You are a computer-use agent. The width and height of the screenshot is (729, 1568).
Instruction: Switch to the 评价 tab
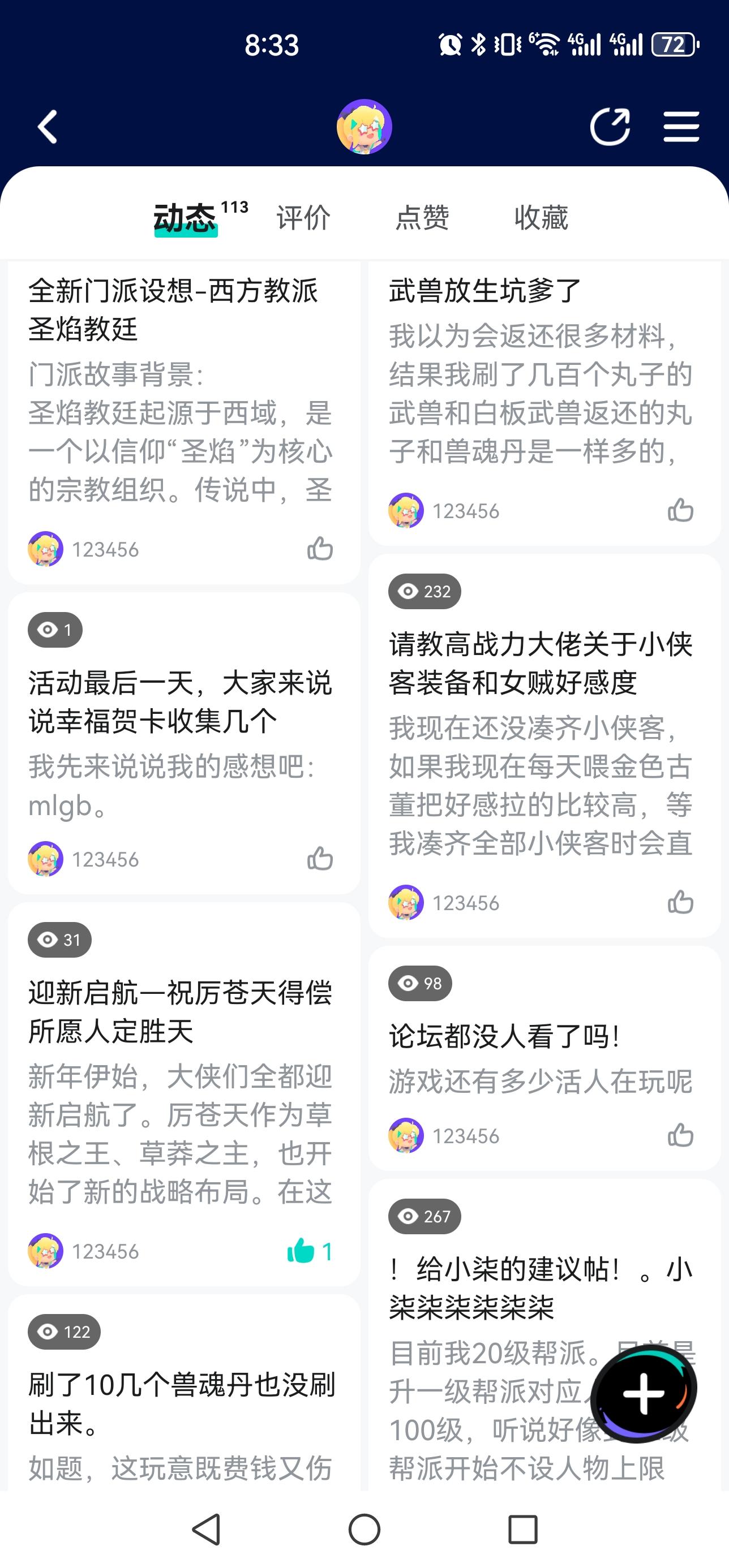(x=303, y=218)
